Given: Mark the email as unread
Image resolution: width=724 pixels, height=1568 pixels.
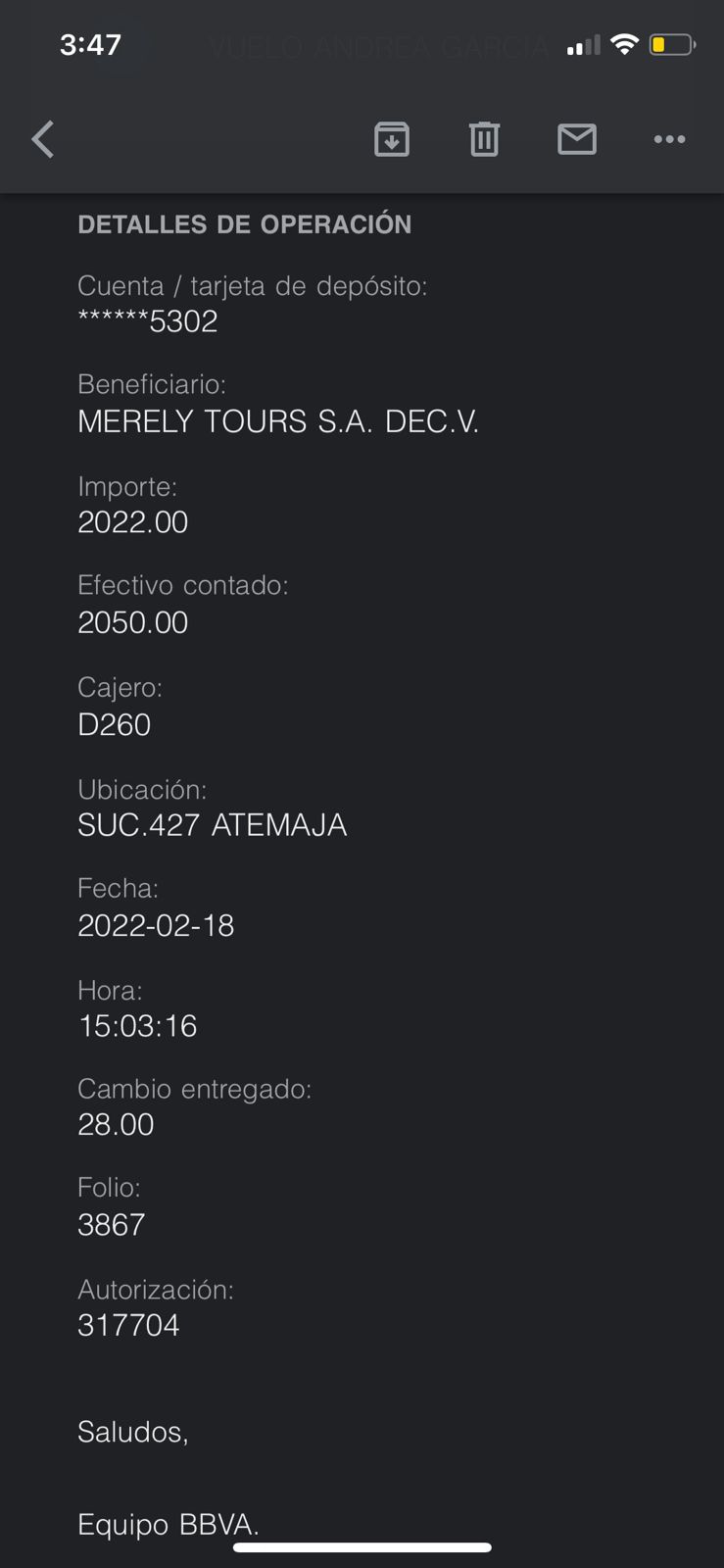Looking at the screenshot, I should point(577,139).
